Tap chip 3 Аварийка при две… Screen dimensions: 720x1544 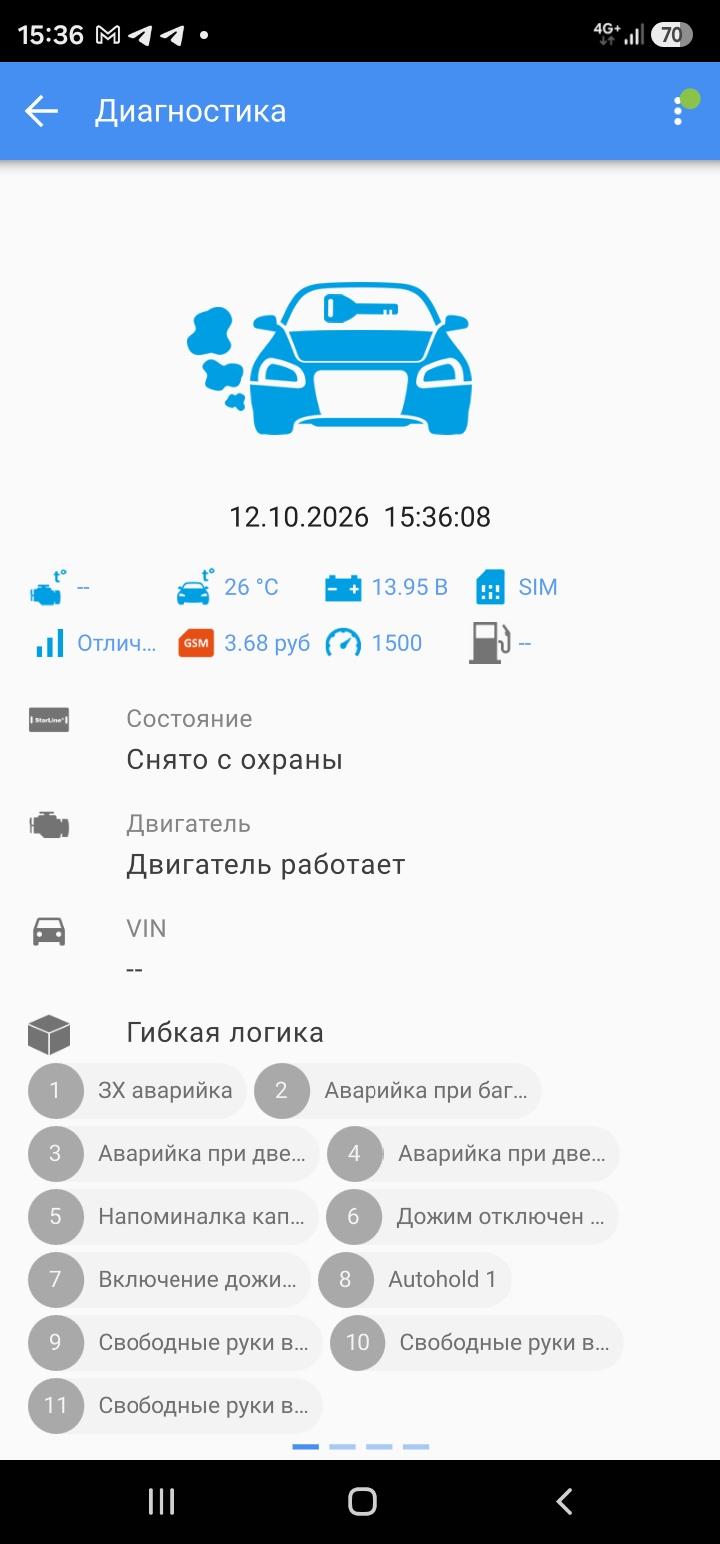(174, 1154)
